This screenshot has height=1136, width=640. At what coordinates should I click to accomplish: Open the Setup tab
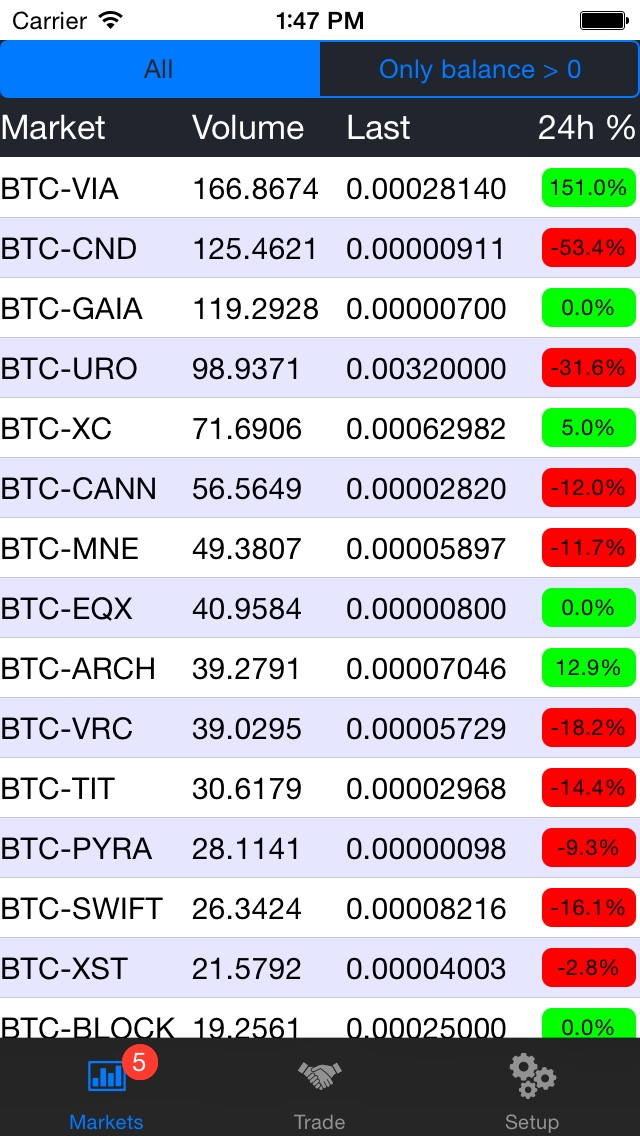[532, 1090]
